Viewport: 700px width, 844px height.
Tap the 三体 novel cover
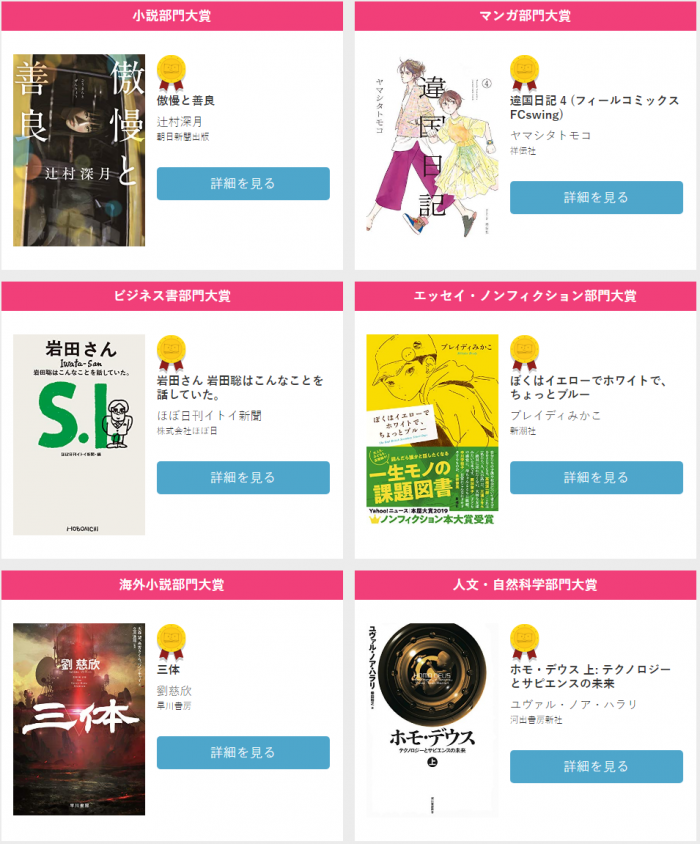click(79, 718)
